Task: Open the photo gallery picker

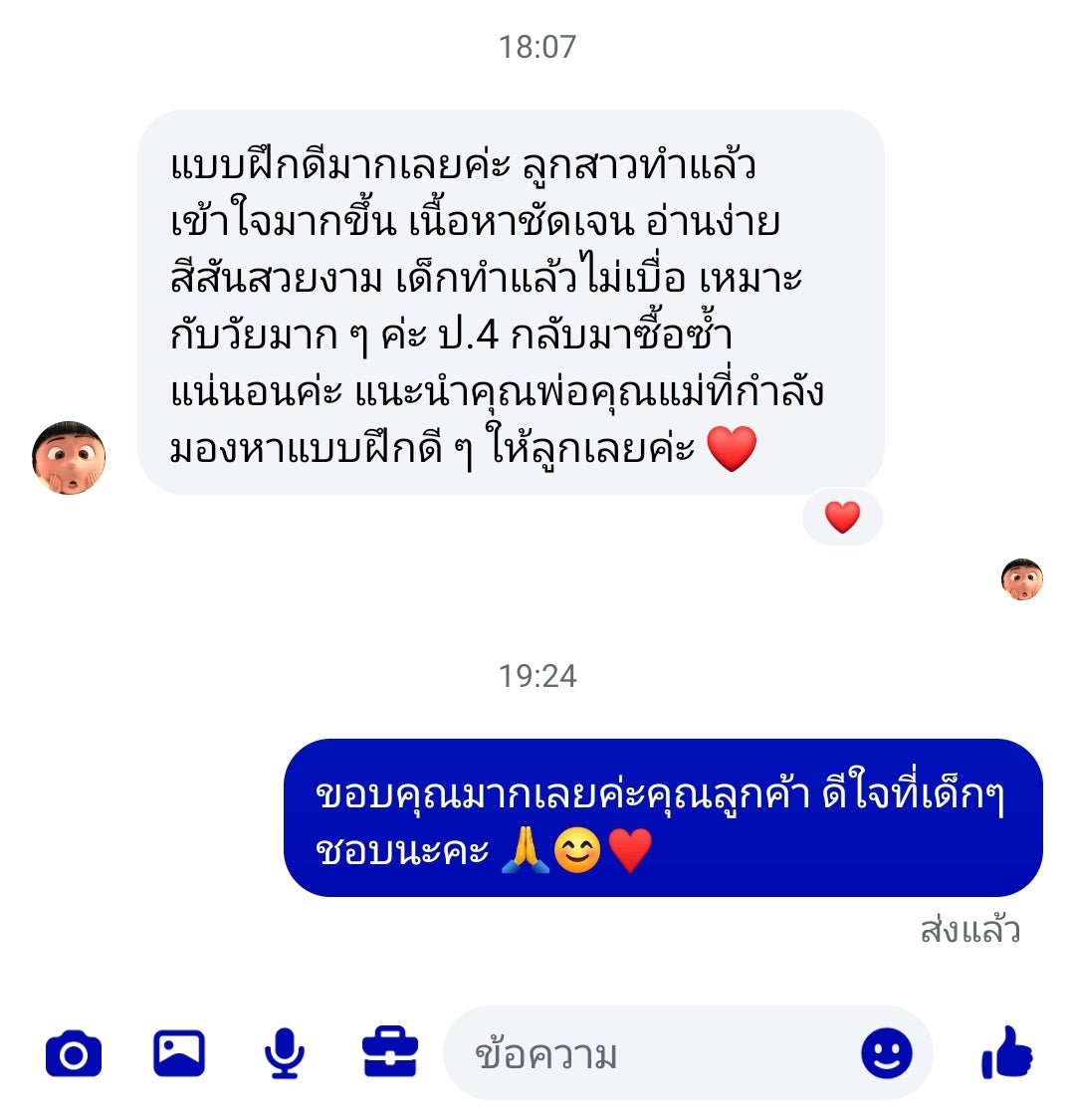Action: (x=179, y=1053)
